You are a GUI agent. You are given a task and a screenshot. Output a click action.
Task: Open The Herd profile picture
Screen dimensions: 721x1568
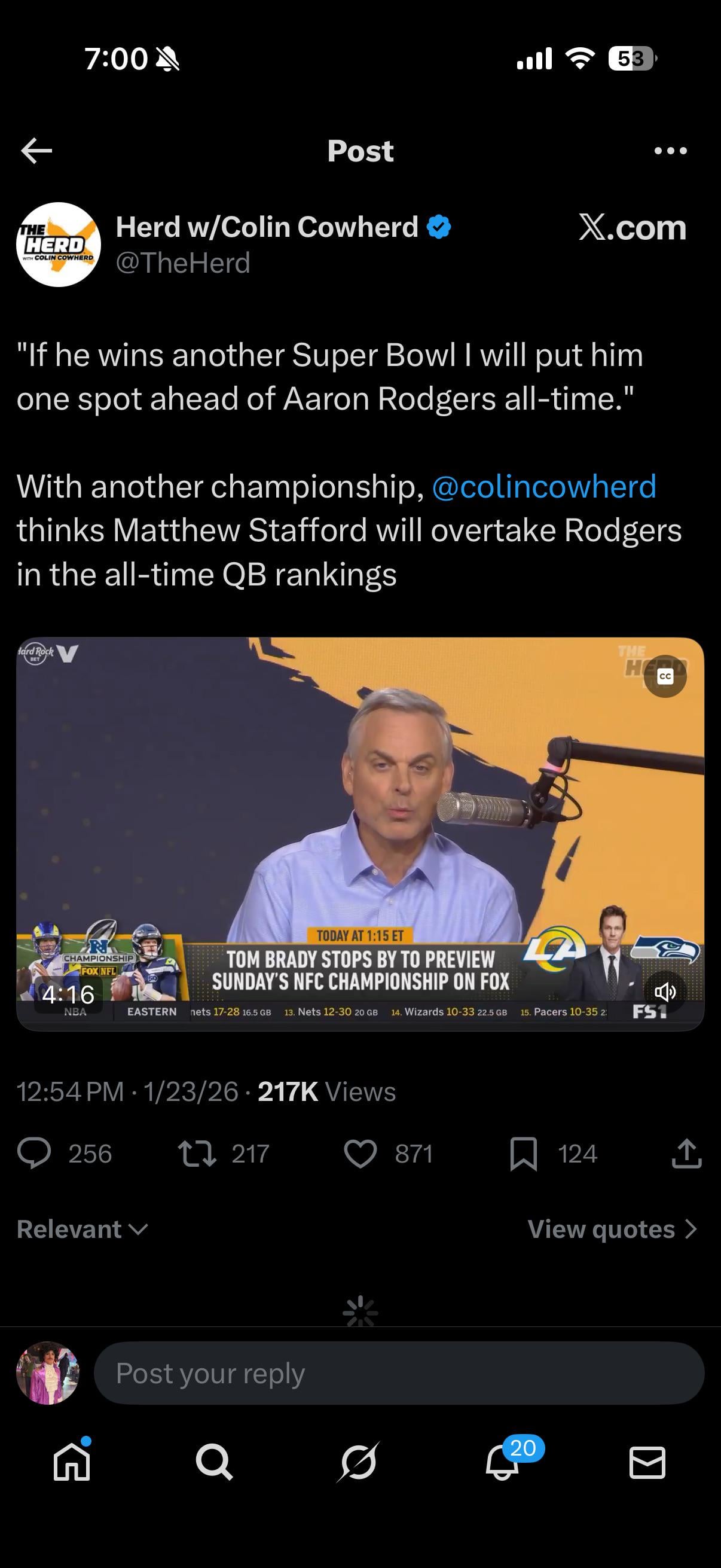coord(59,245)
